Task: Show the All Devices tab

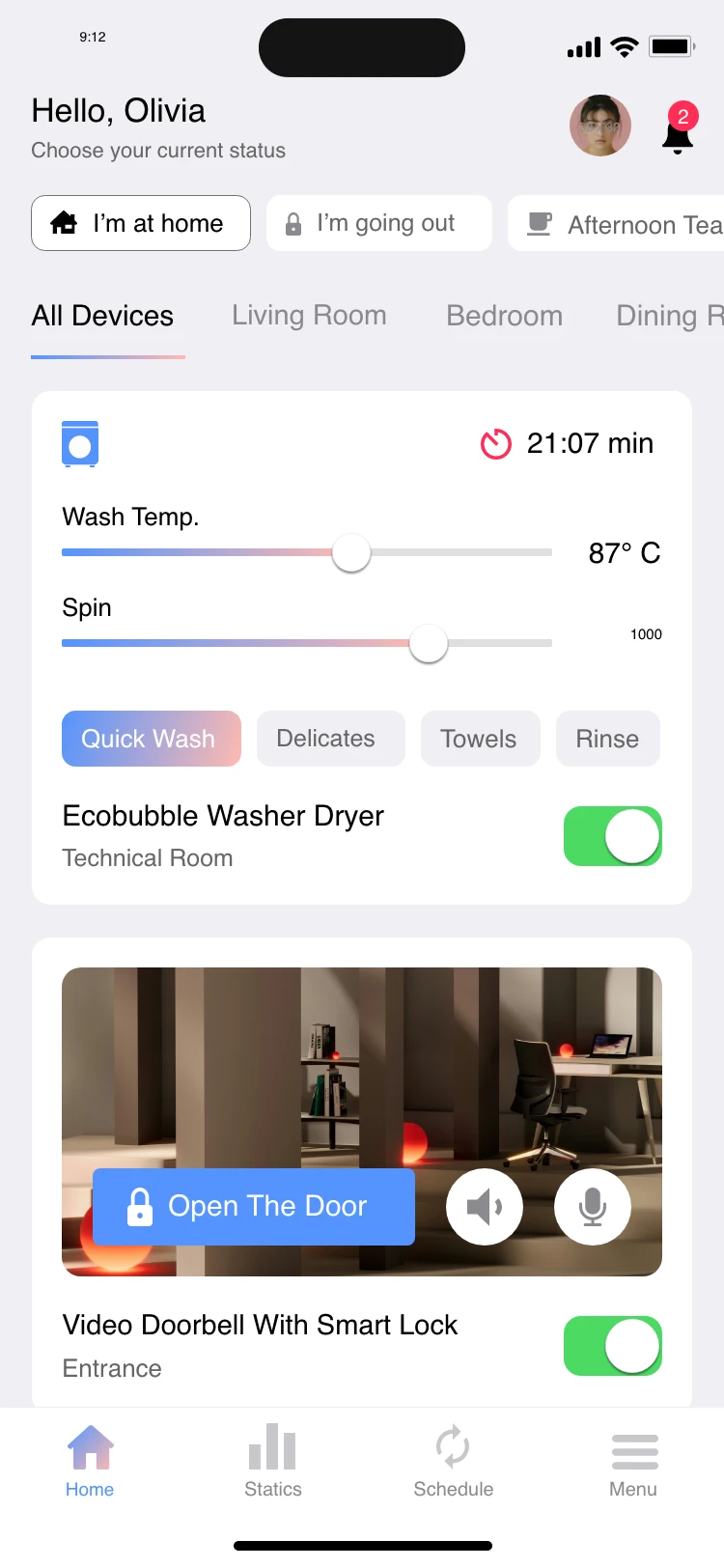Action: [x=102, y=316]
